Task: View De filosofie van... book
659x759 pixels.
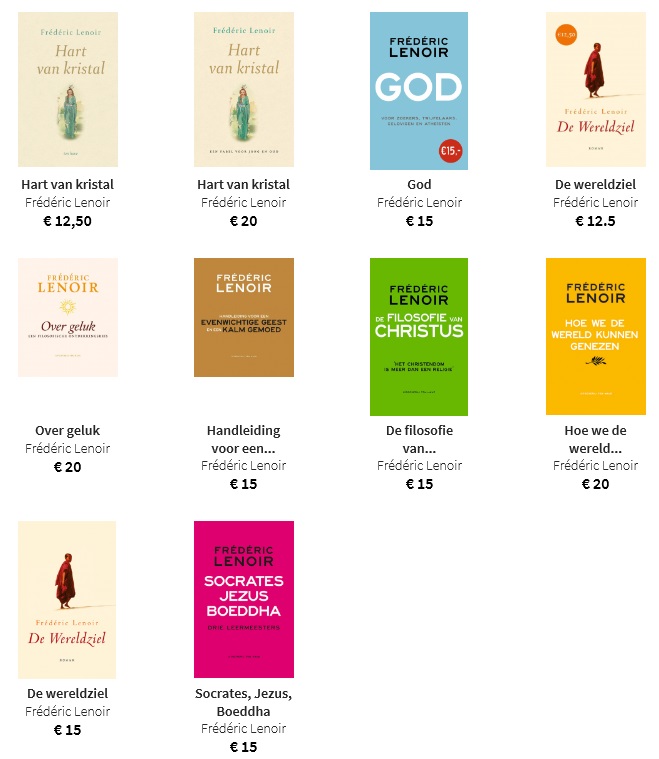Action: pyautogui.click(x=419, y=337)
